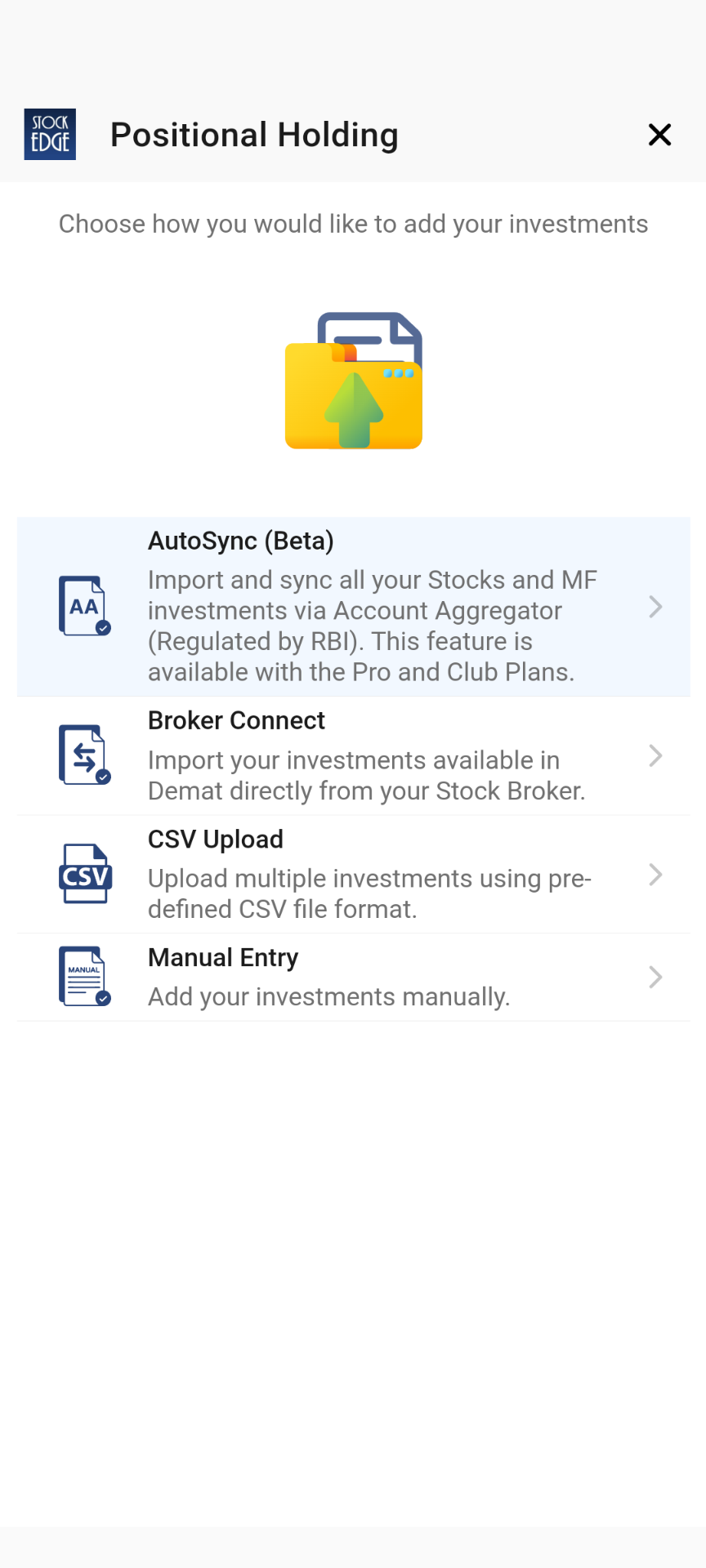Click the instruction text about choosing investments

pyautogui.click(x=353, y=224)
